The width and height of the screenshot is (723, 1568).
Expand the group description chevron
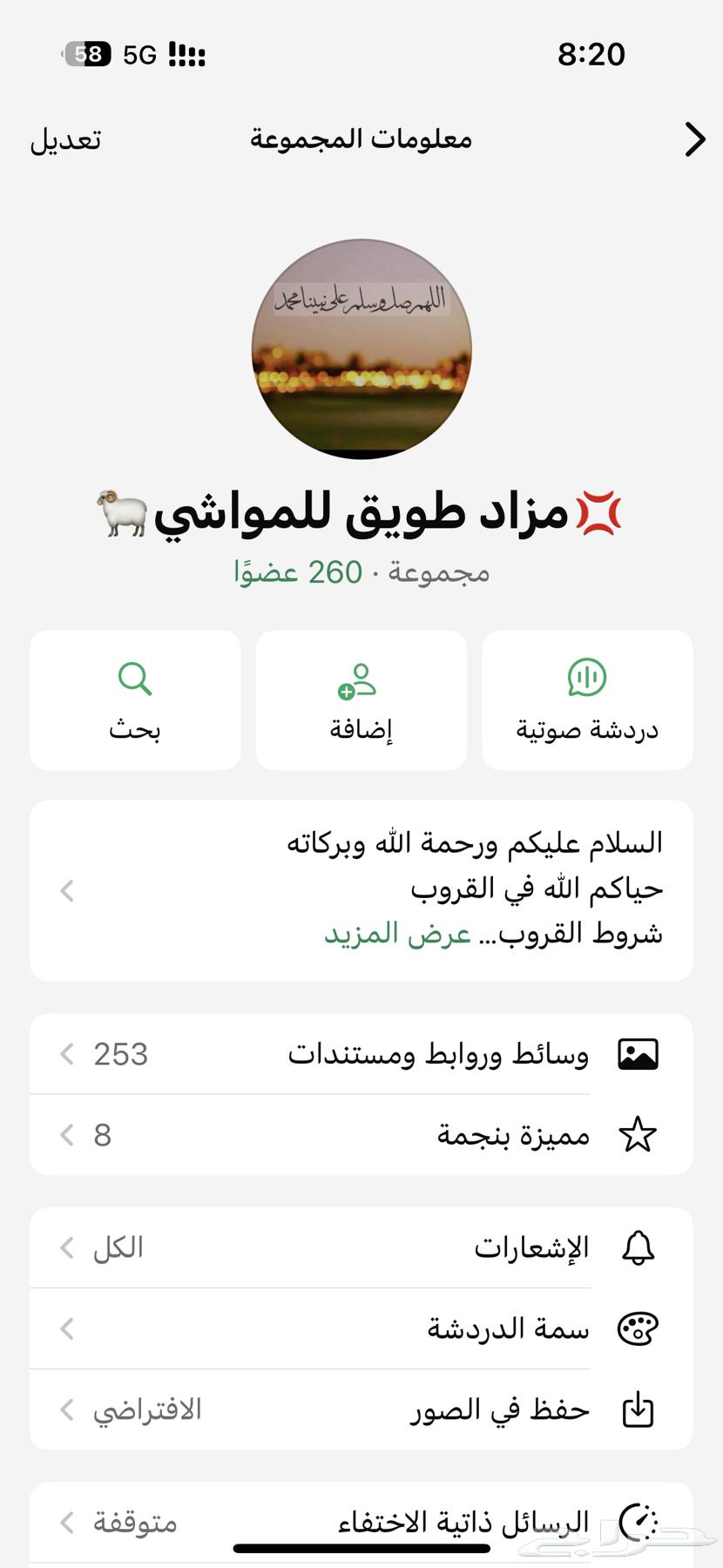[65, 890]
